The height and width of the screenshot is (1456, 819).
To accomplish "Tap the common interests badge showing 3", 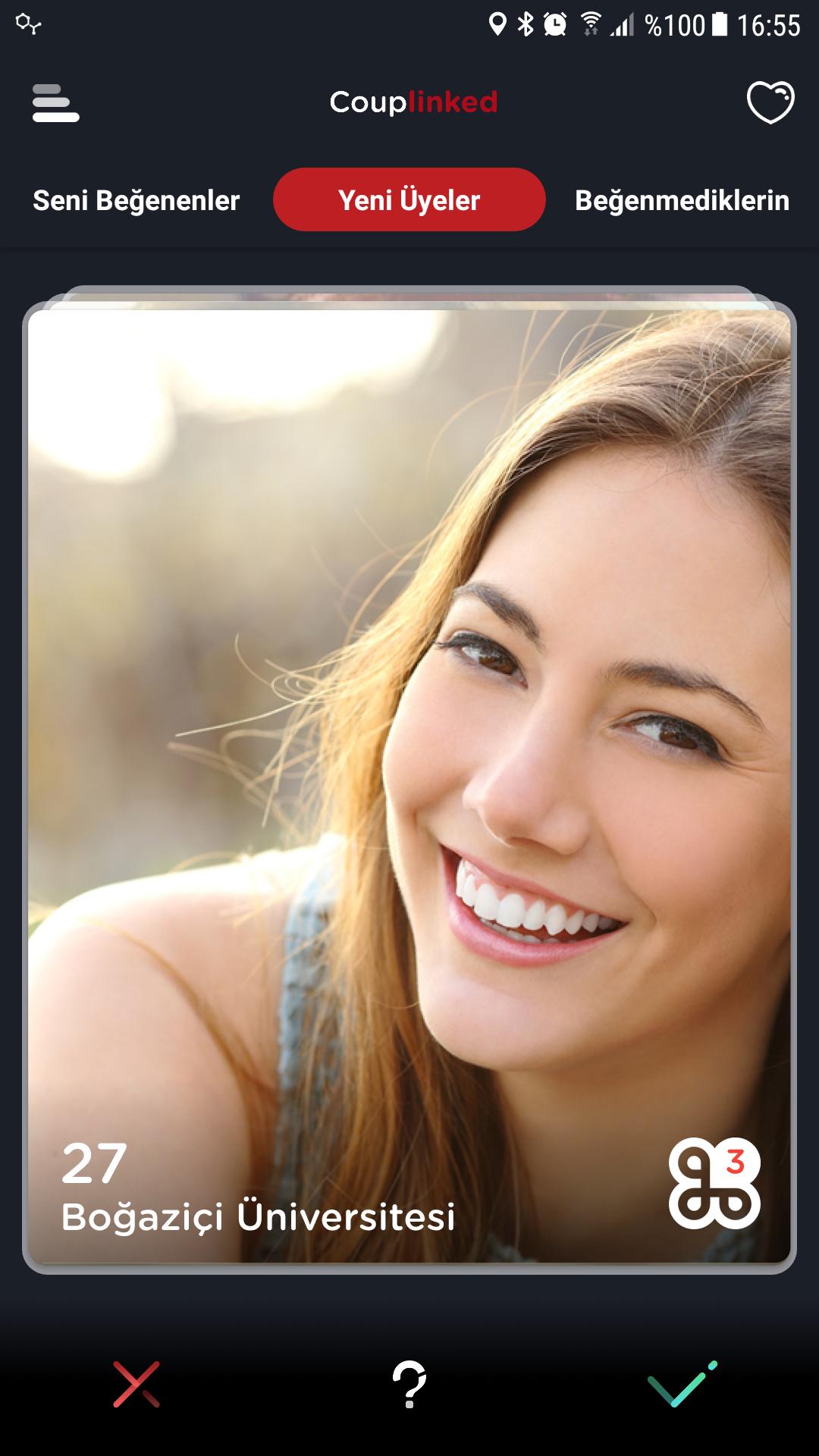I will (714, 1183).
